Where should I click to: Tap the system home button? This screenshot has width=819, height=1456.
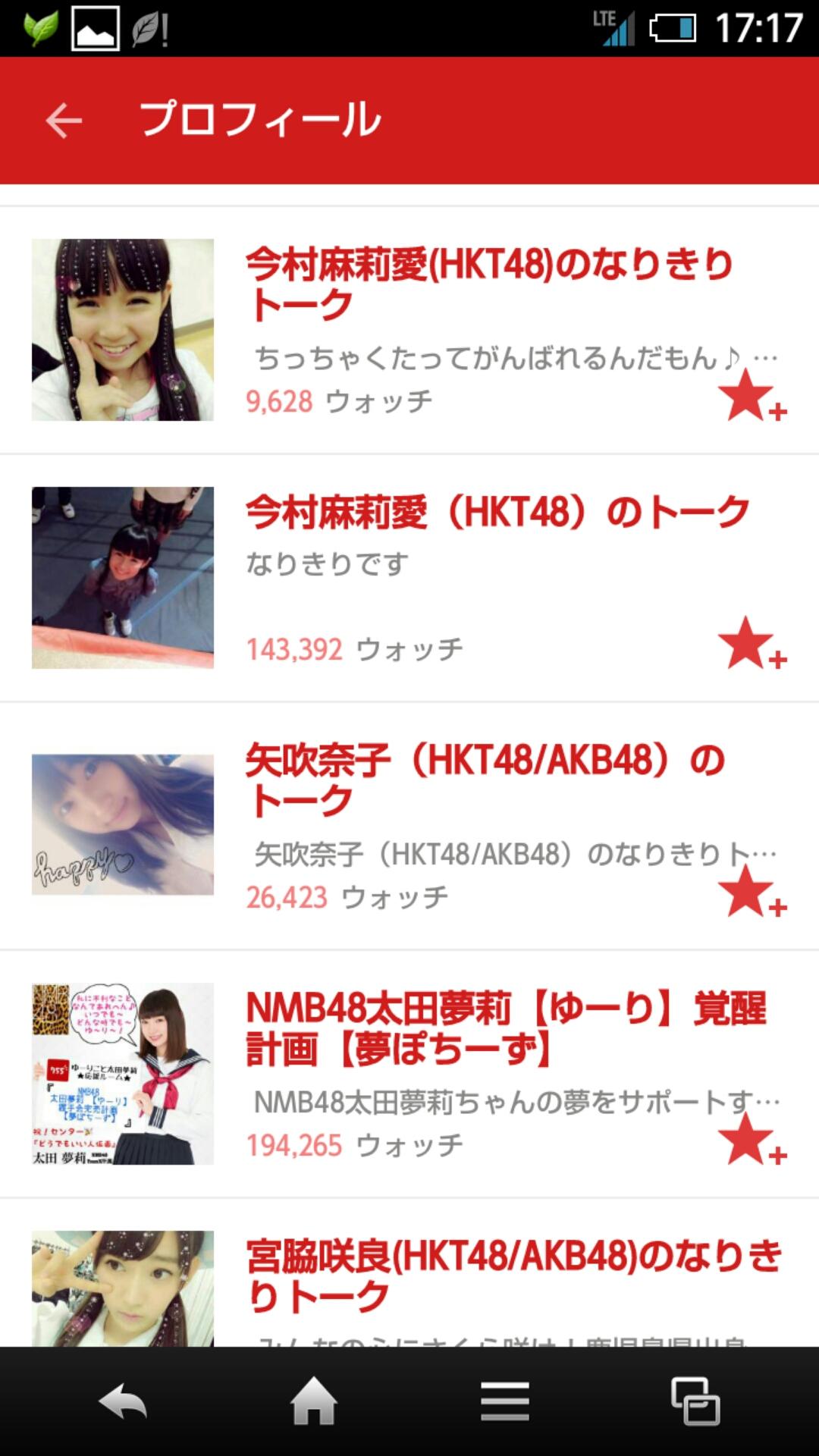(314, 1401)
